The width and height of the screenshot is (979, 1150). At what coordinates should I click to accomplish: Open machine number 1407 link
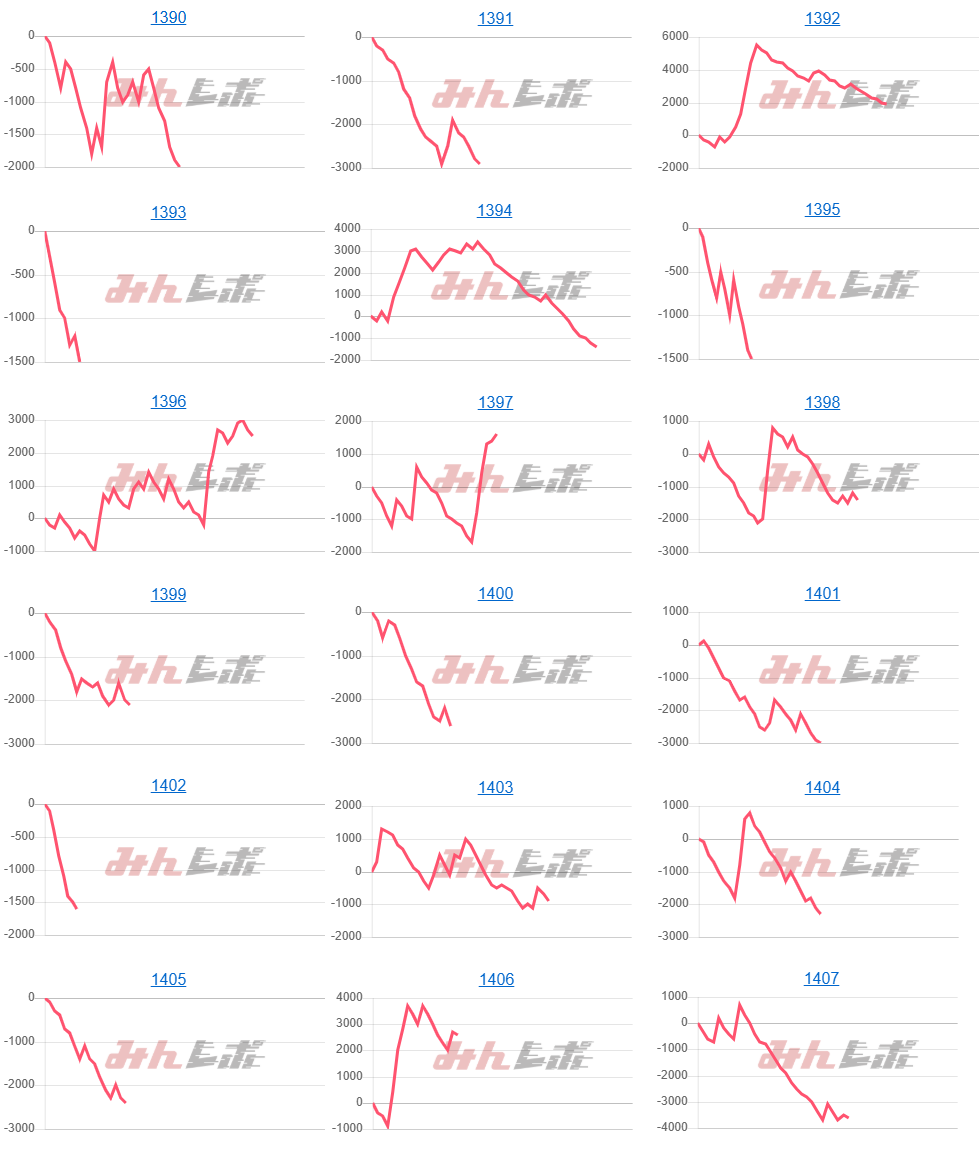pyautogui.click(x=822, y=978)
